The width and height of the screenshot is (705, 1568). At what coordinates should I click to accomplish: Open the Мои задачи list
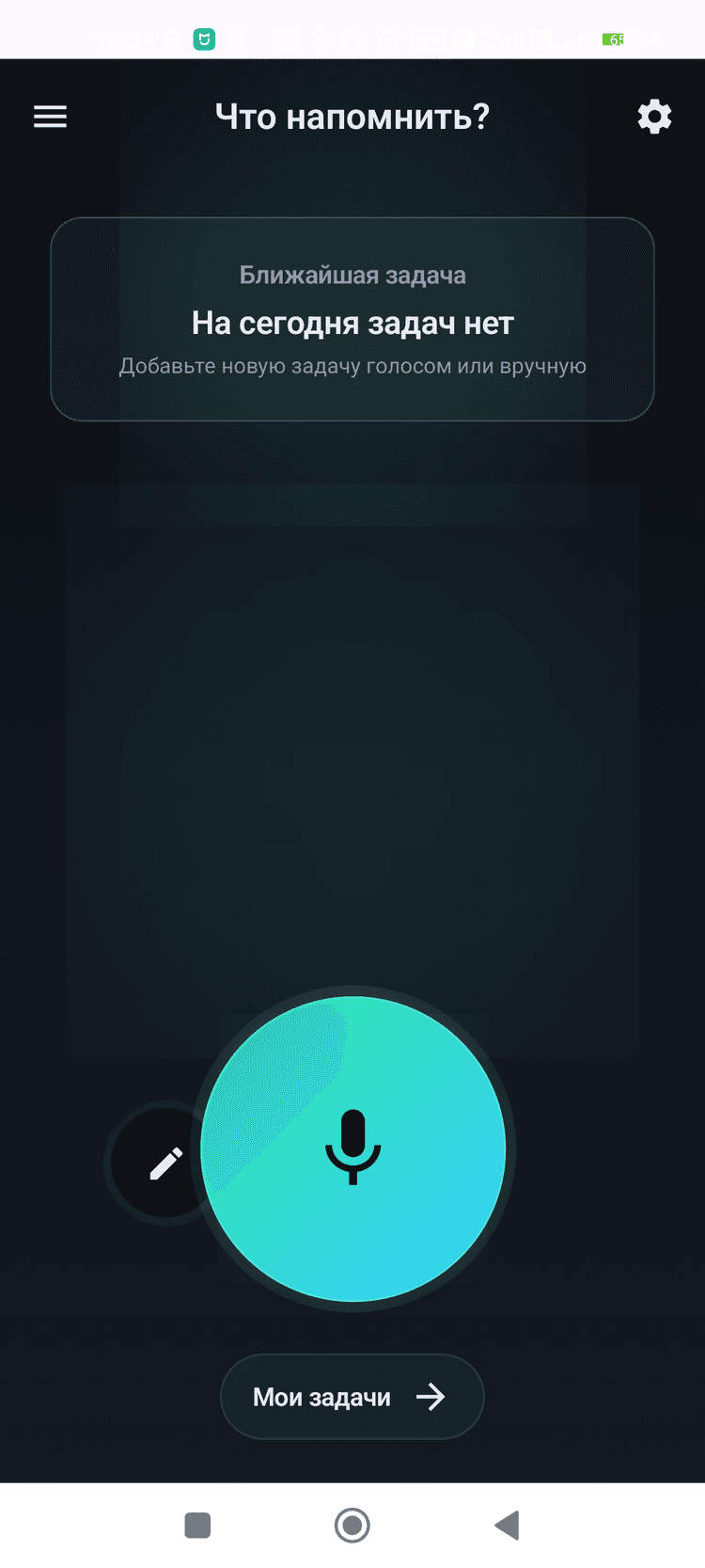pos(352,1397)
